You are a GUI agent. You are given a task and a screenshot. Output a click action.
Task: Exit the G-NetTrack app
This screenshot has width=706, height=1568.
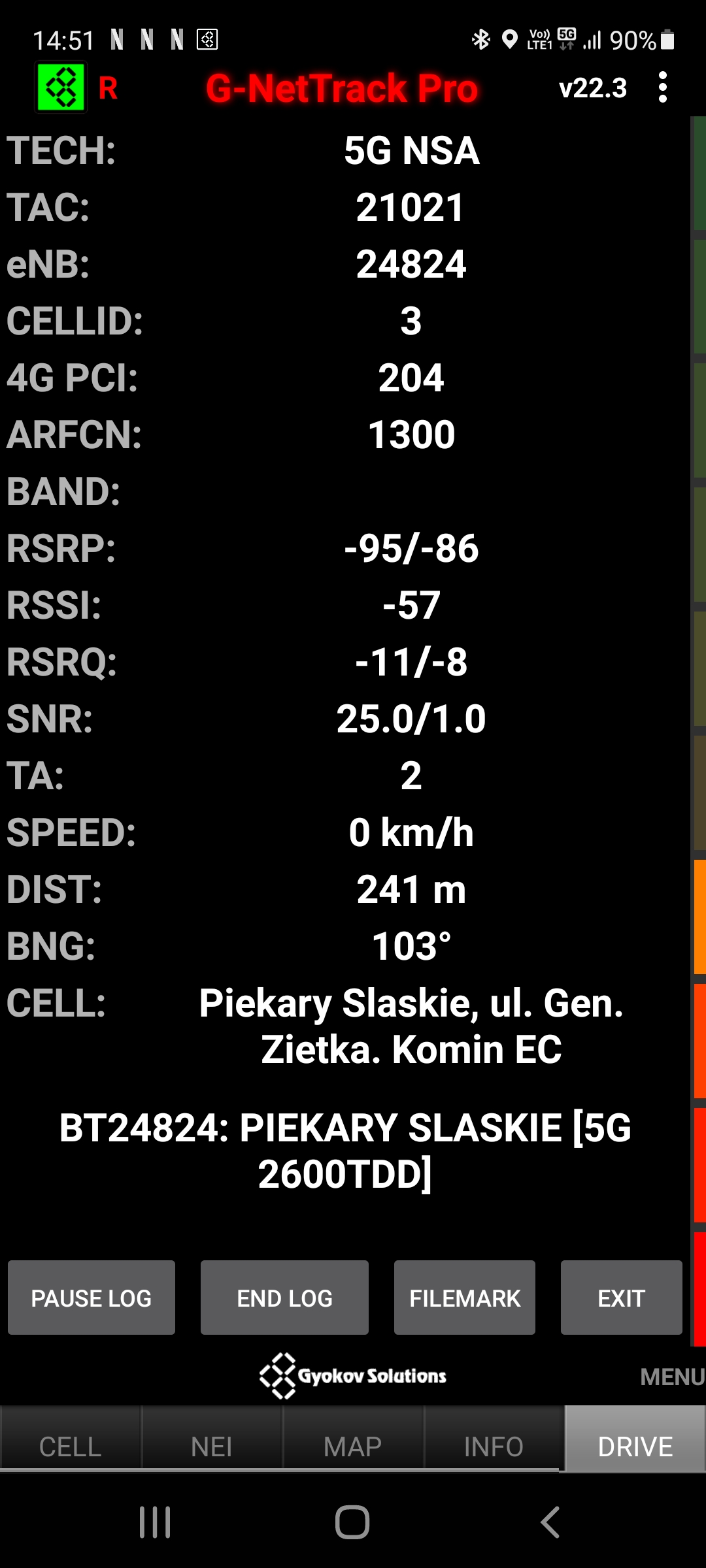[621, 1298]
